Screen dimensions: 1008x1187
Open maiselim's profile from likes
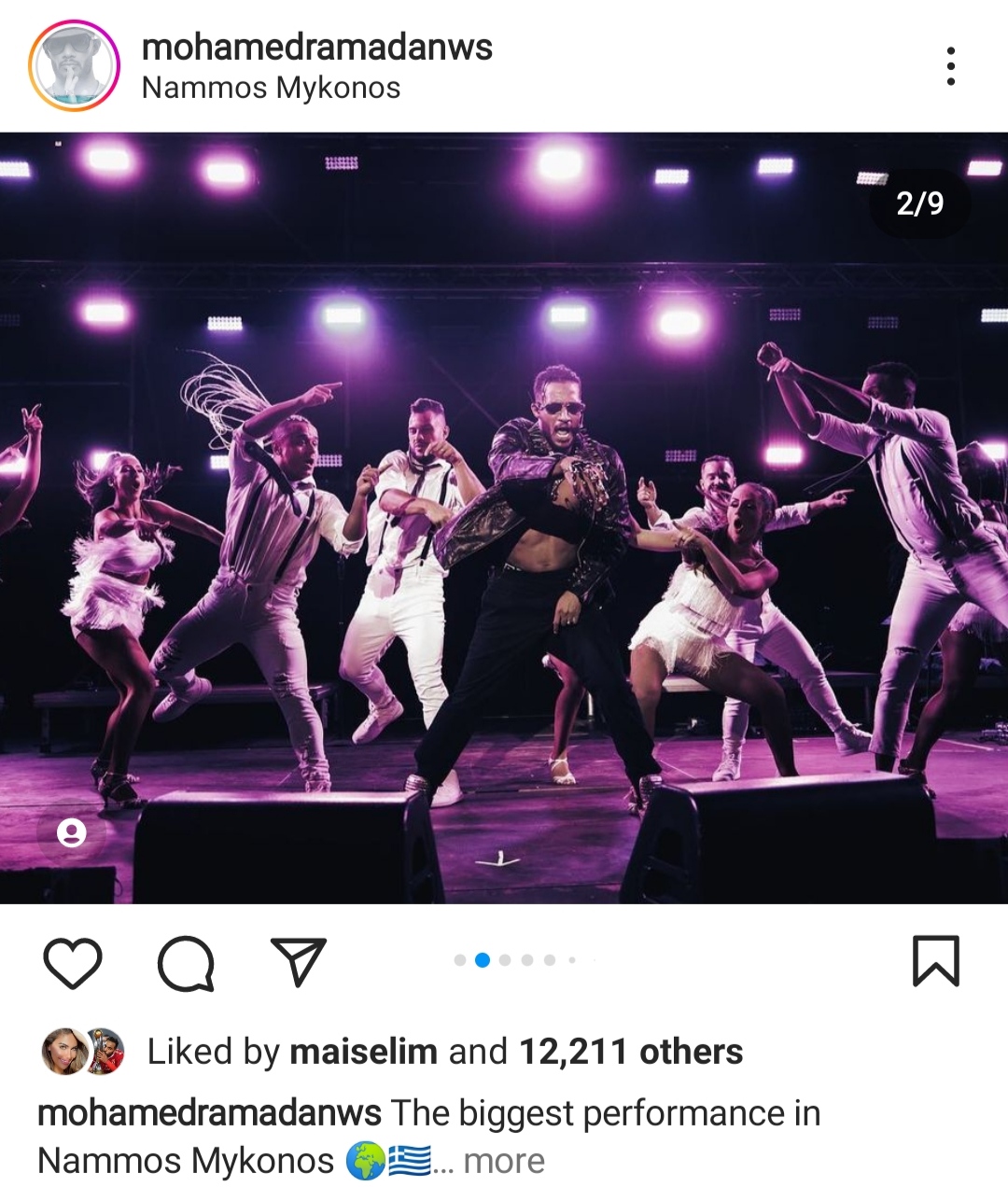tap(363, 1053)
